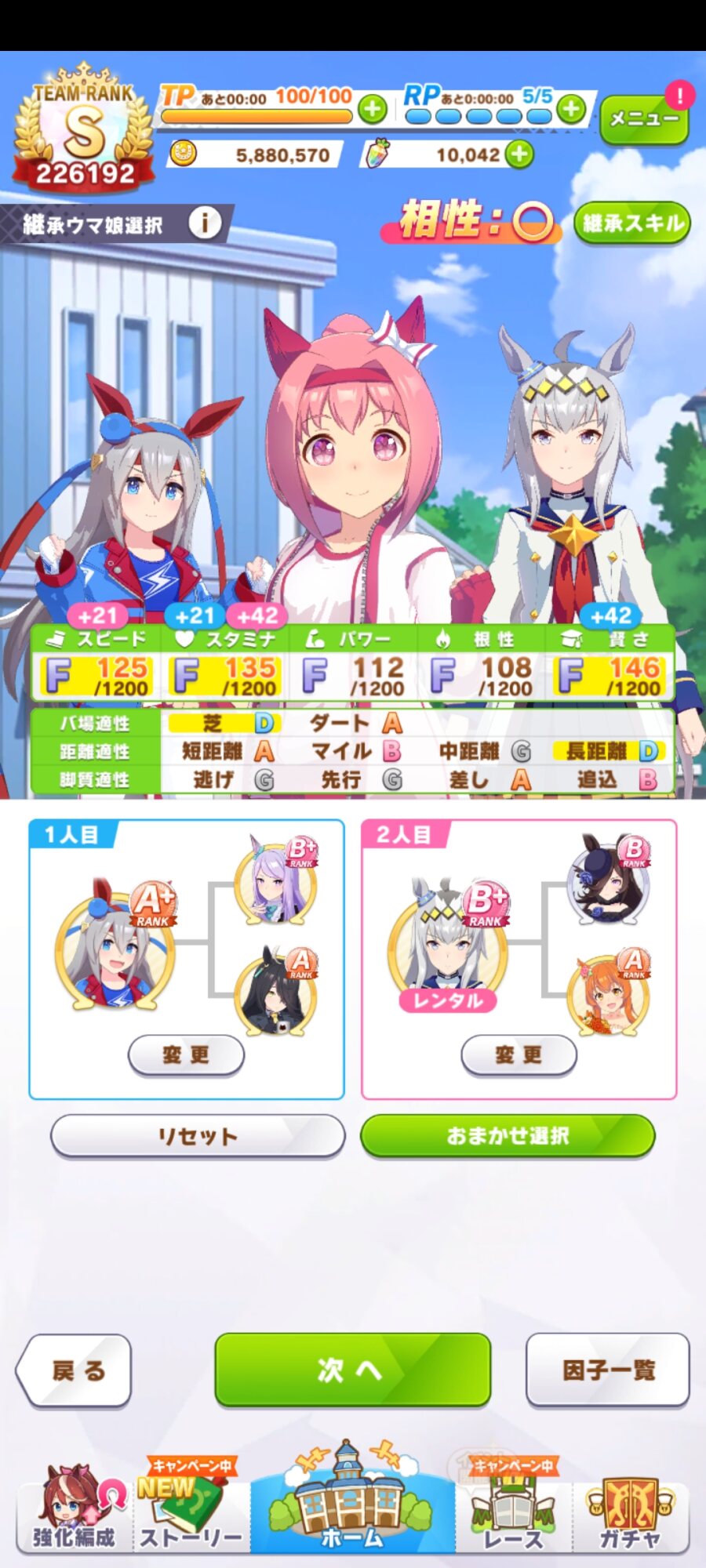This screenshot has width=706, height=1568.
Task: Open 因子一覧
Action: click(x=608, y=1370)
